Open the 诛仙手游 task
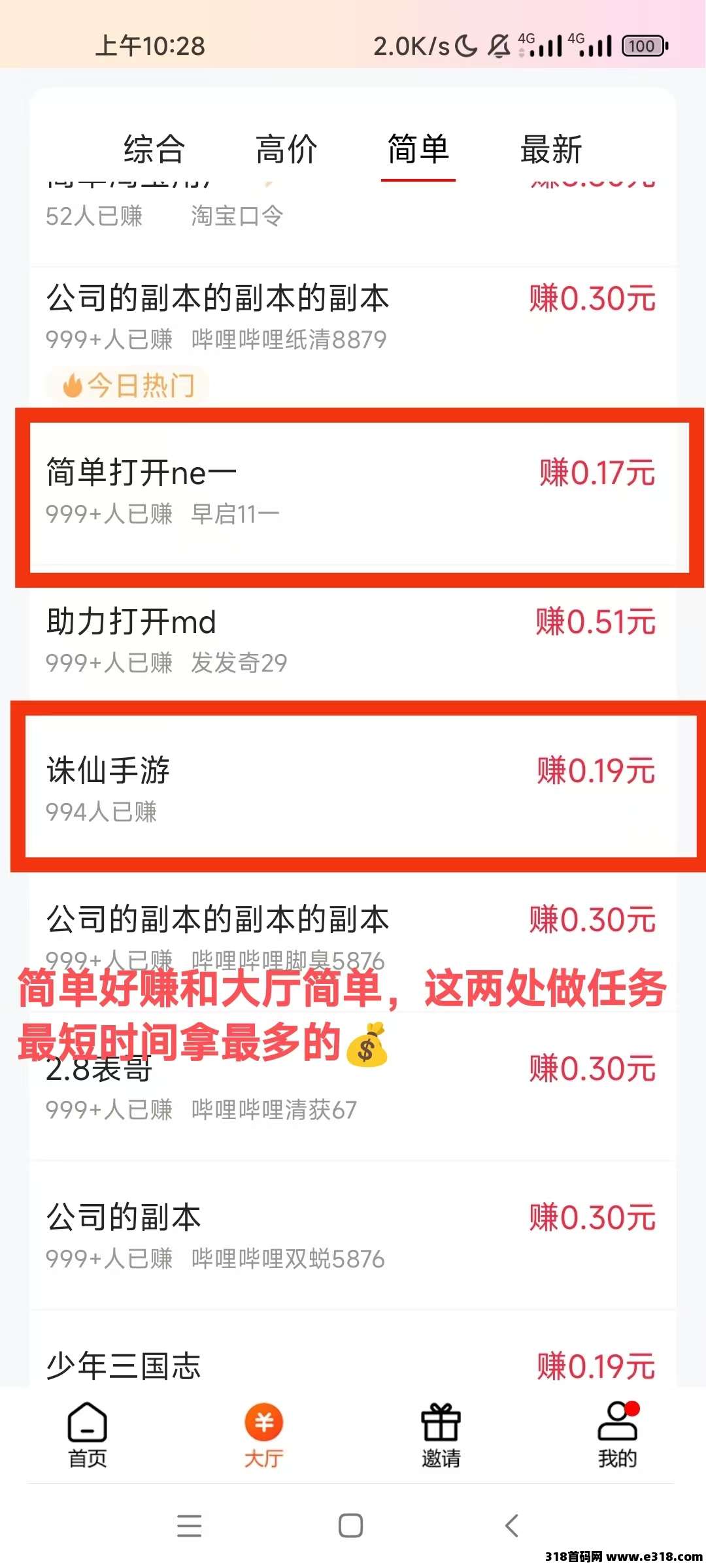 tap(353, 787)
